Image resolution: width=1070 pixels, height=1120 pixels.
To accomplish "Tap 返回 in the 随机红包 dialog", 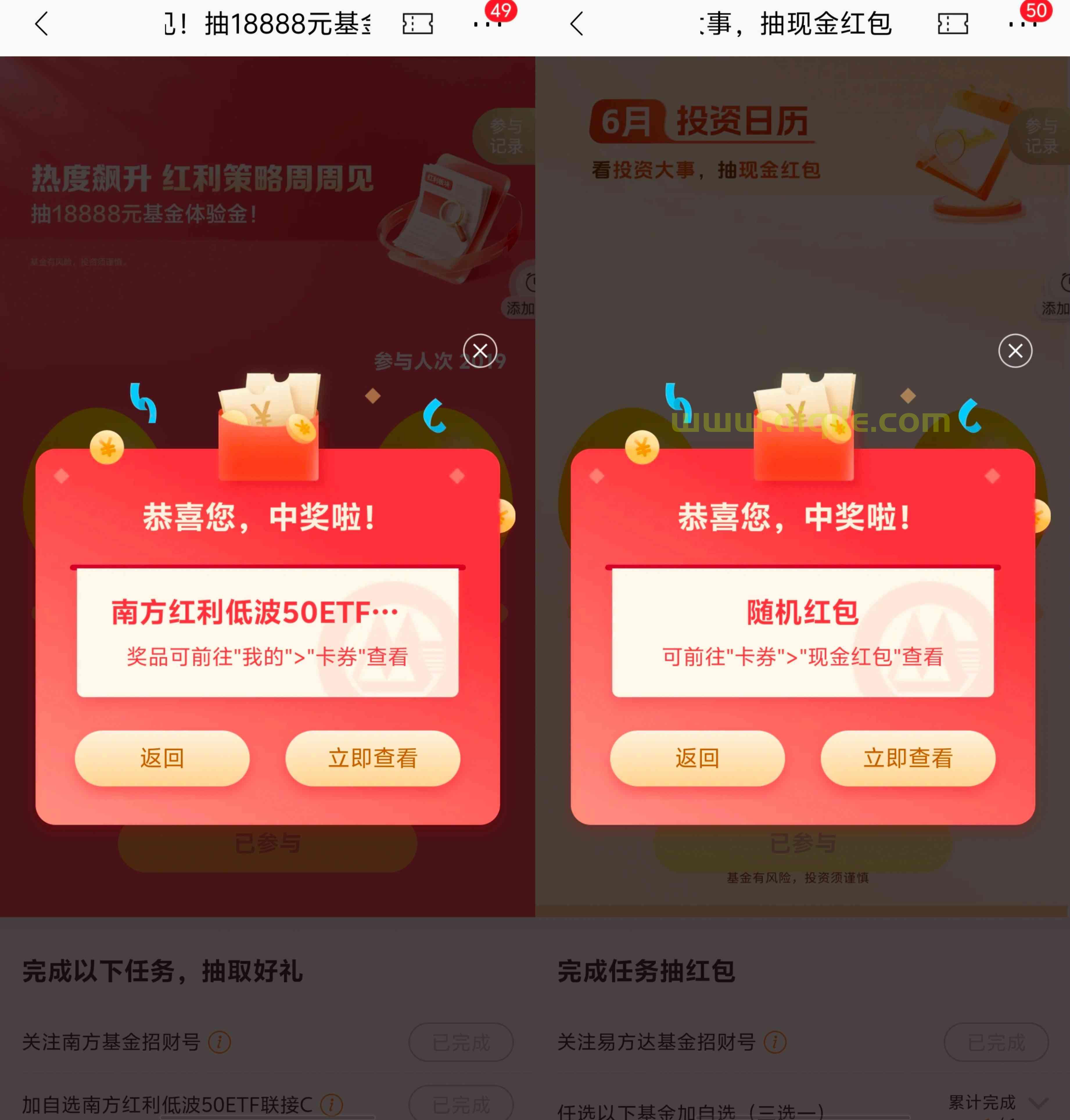I will (x=697, y=758).
